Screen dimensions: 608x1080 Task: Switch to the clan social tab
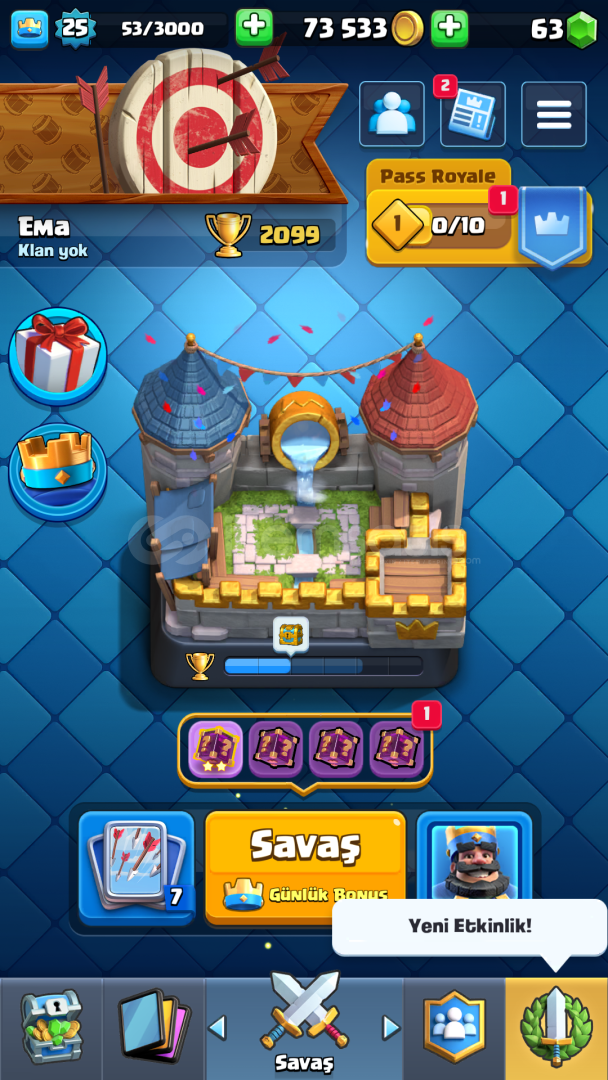click(454, 1029)
